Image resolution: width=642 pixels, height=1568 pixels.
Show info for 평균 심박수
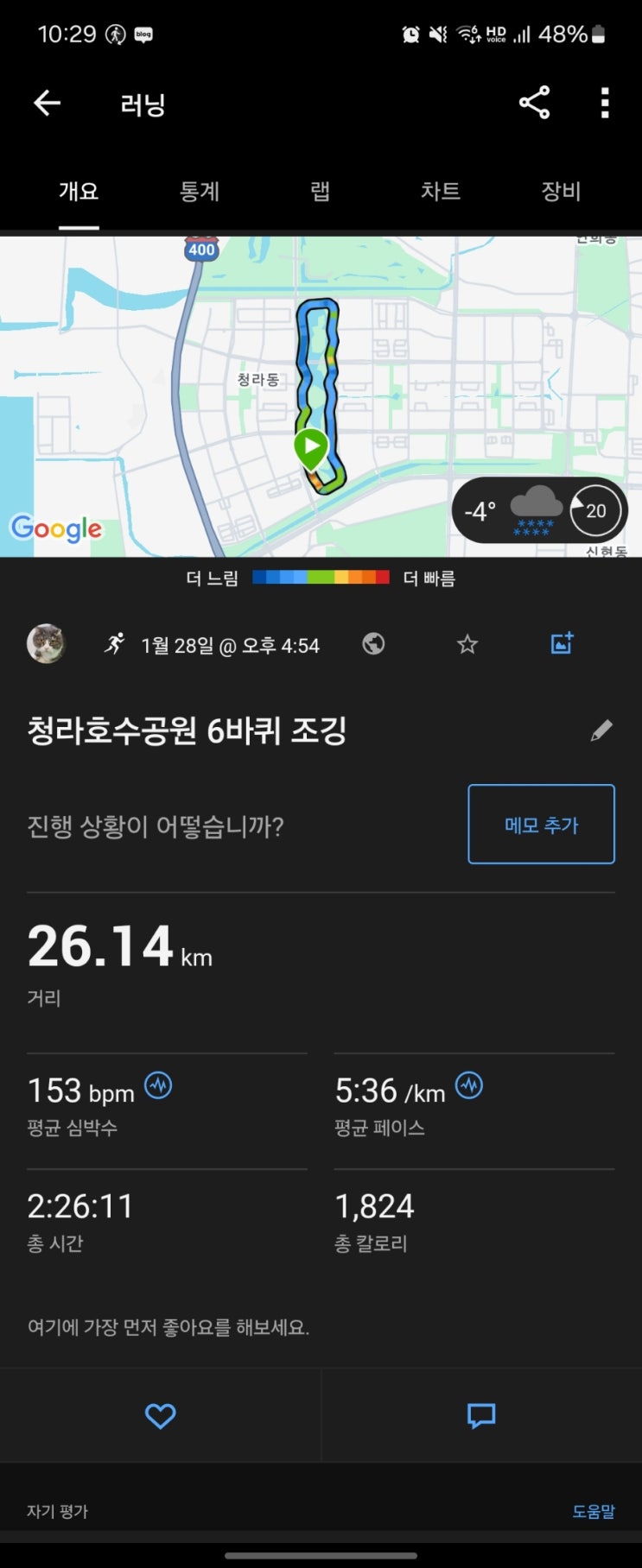(x=158, y=1084)
